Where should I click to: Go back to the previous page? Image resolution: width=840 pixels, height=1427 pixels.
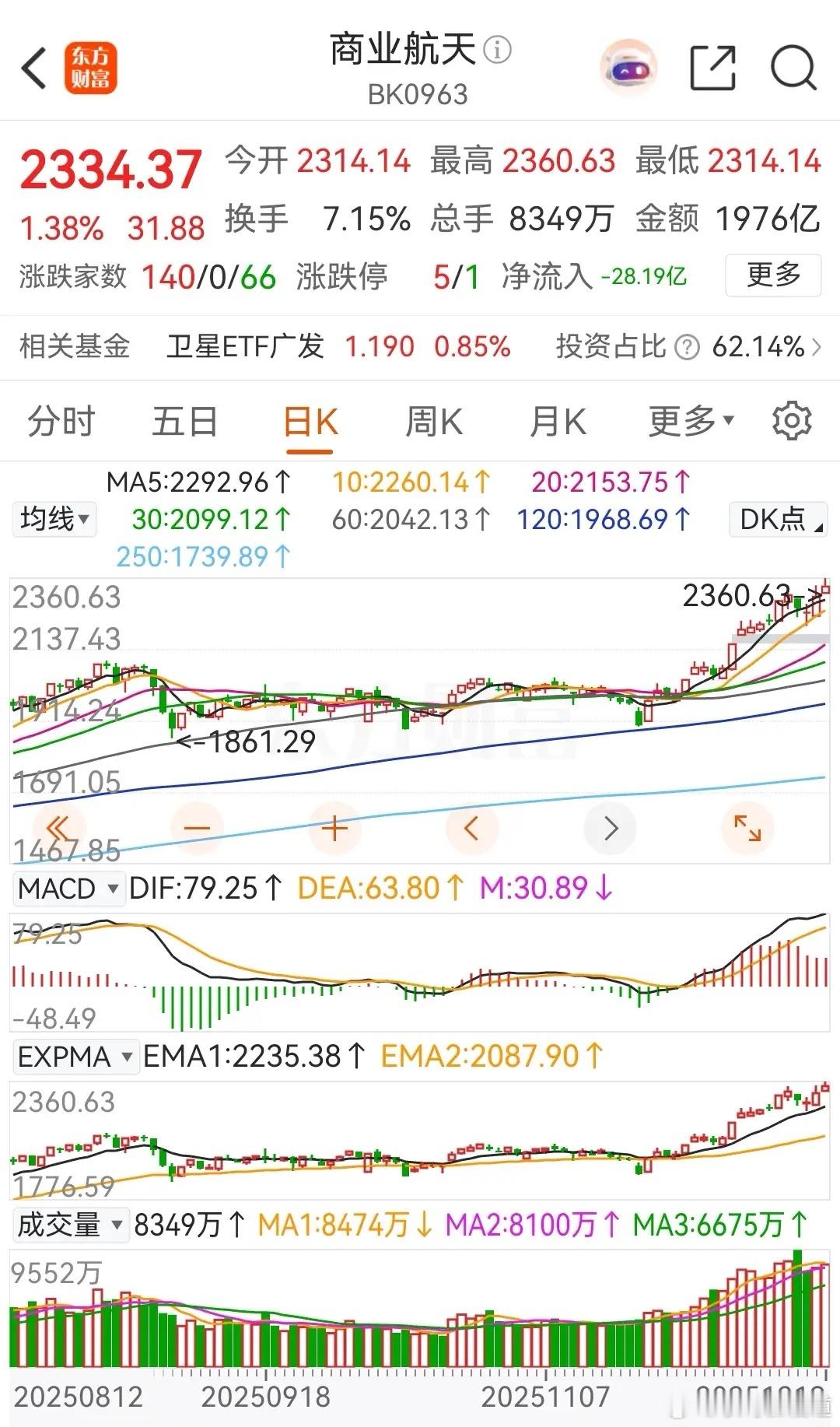[34, 68]
